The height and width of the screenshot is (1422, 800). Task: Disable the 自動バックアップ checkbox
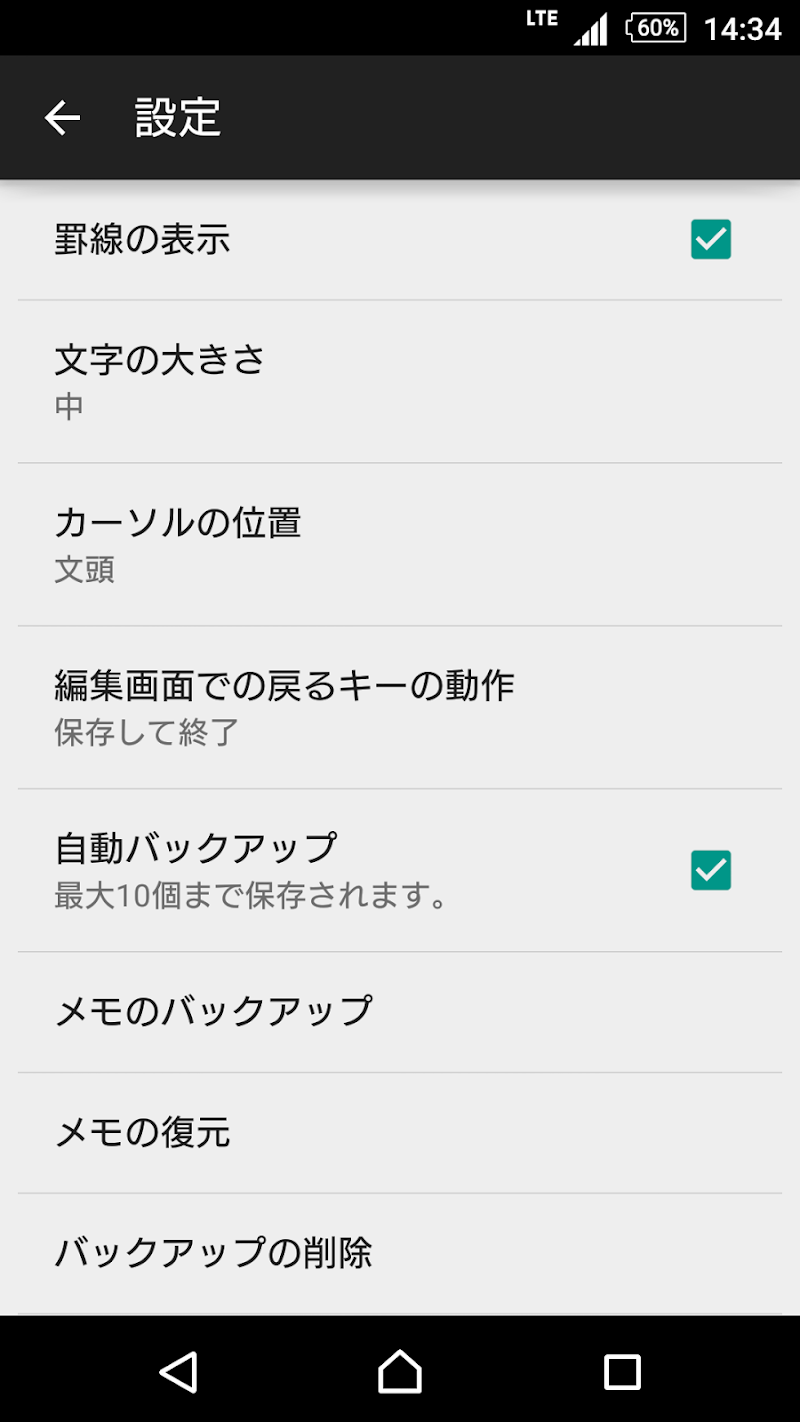click(x=711, y=870)
